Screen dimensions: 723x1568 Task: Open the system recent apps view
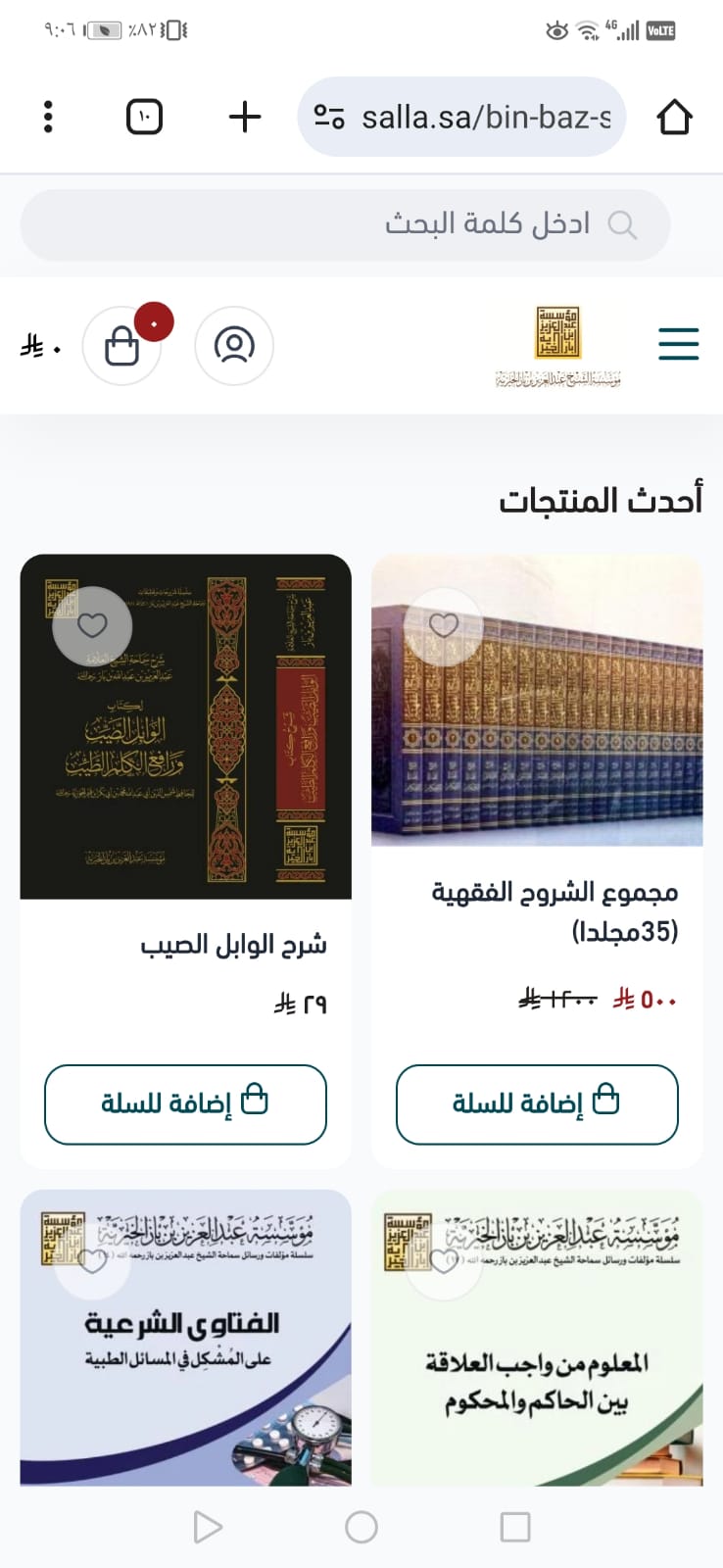coord(515,1527)
